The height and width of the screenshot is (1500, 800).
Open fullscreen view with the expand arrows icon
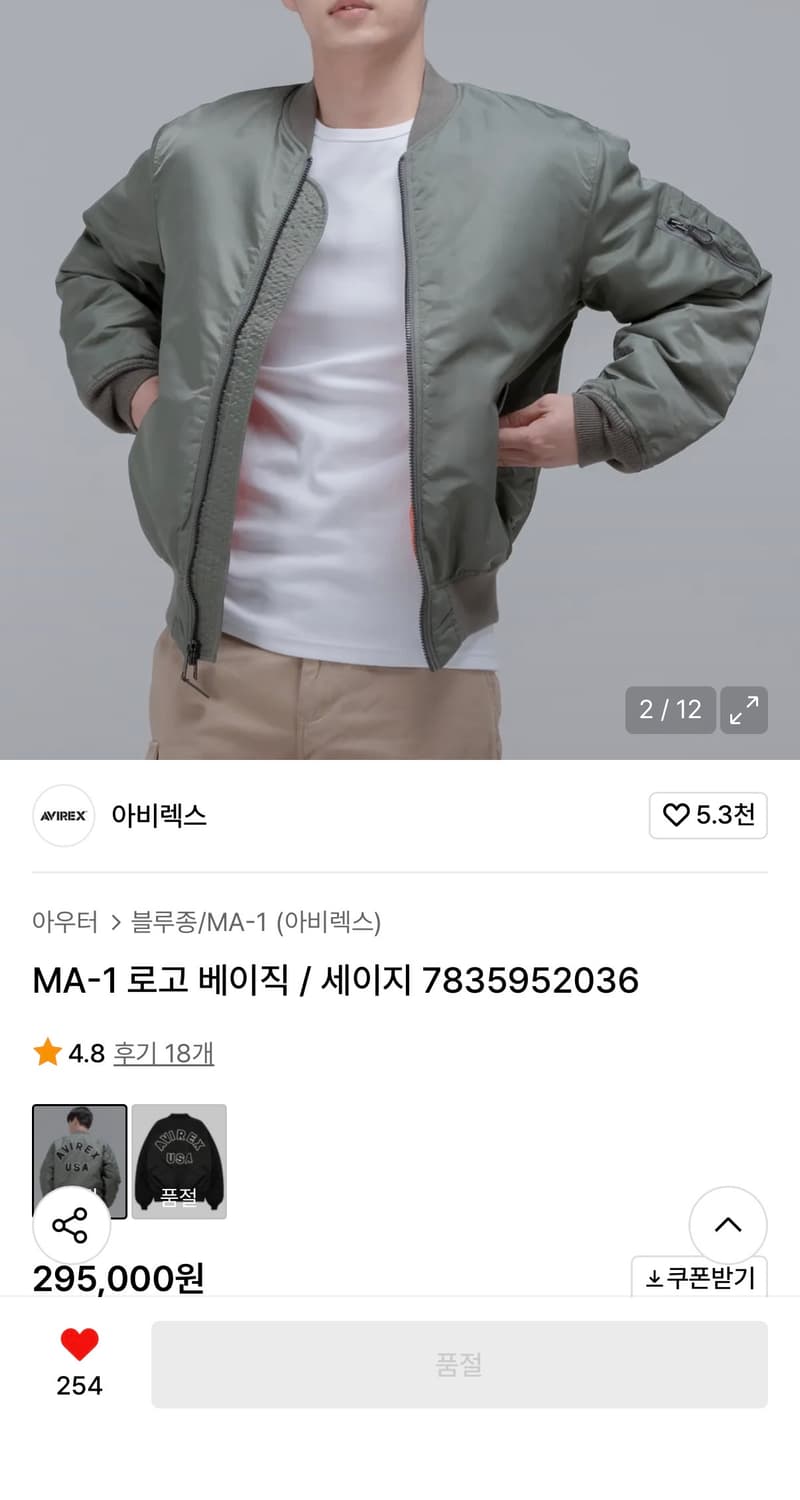[x=744, y=710]
